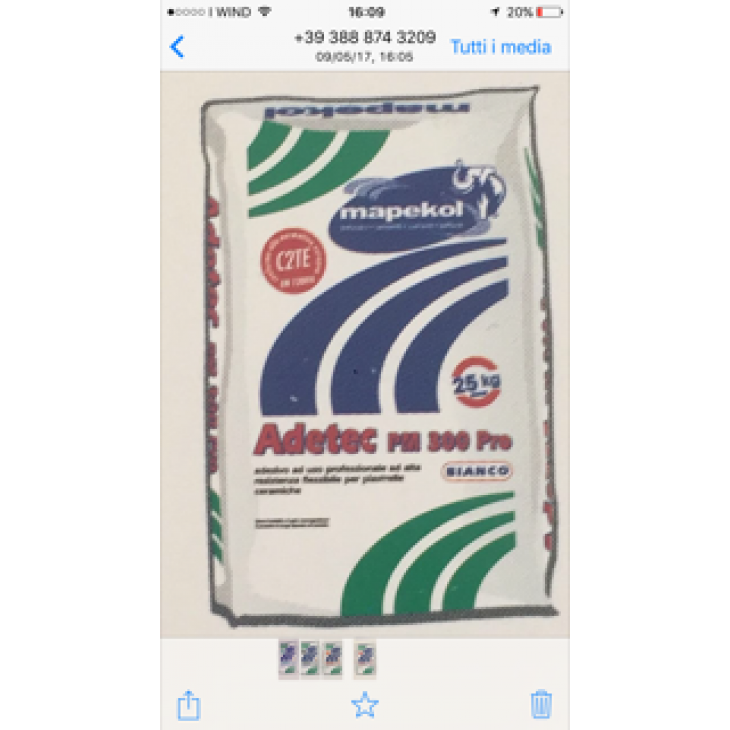Open Tutti i media gallery

point(500,47)
